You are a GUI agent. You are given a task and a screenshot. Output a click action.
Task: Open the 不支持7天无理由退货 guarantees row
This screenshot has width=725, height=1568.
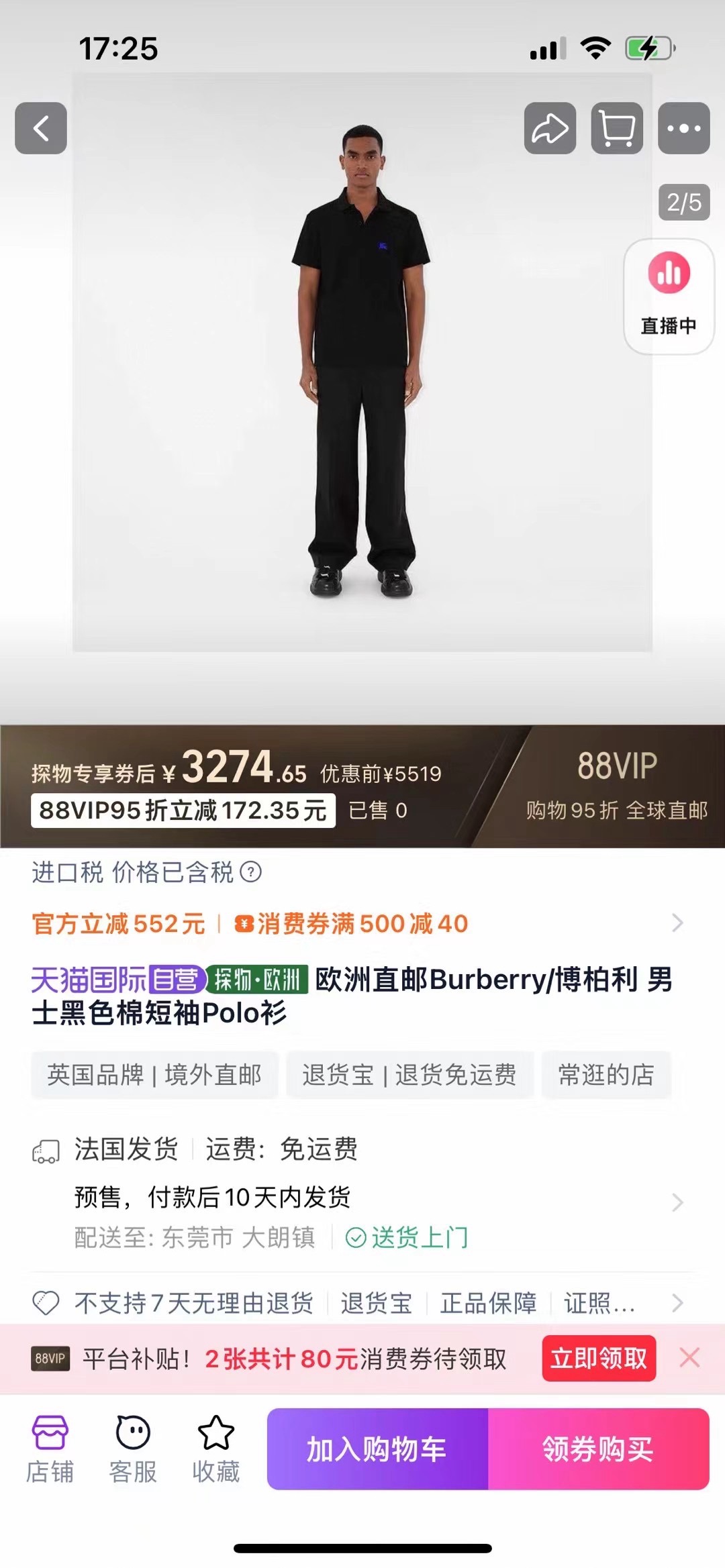pyautogui.click(x=677, y=1303)
